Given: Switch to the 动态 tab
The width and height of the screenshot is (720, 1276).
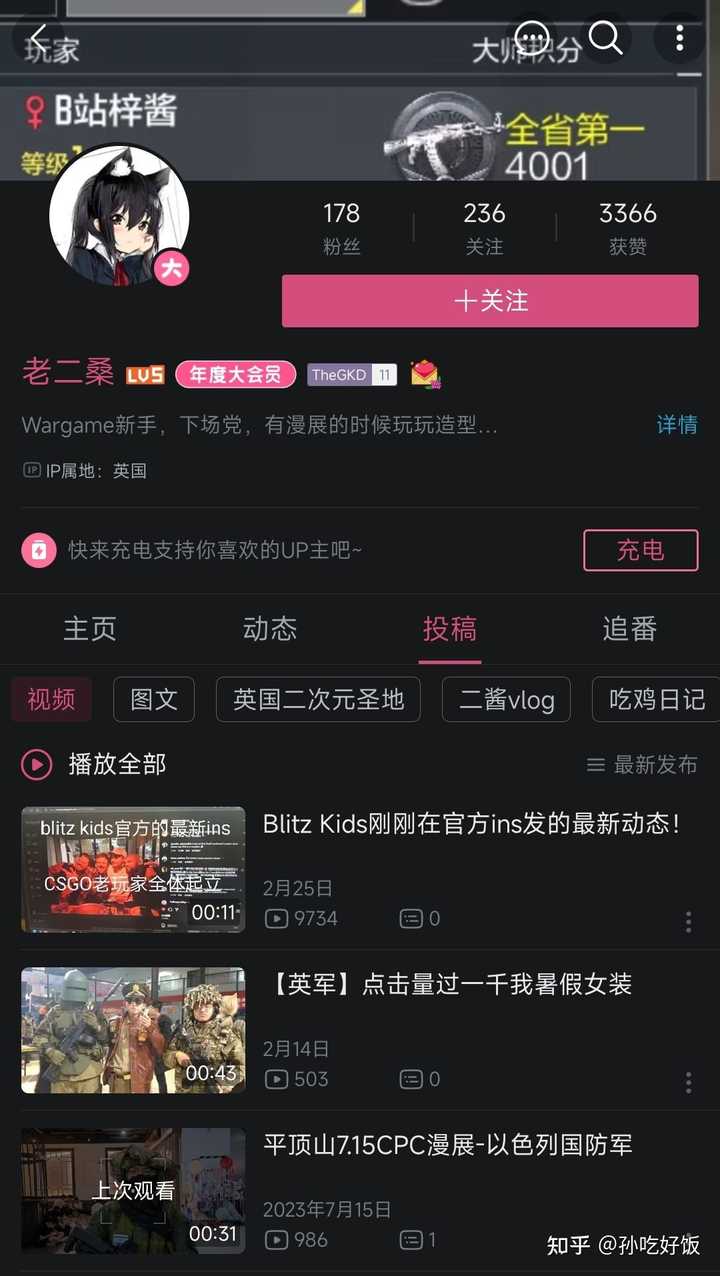Looking at the screenshot, I should click(270, 628).
